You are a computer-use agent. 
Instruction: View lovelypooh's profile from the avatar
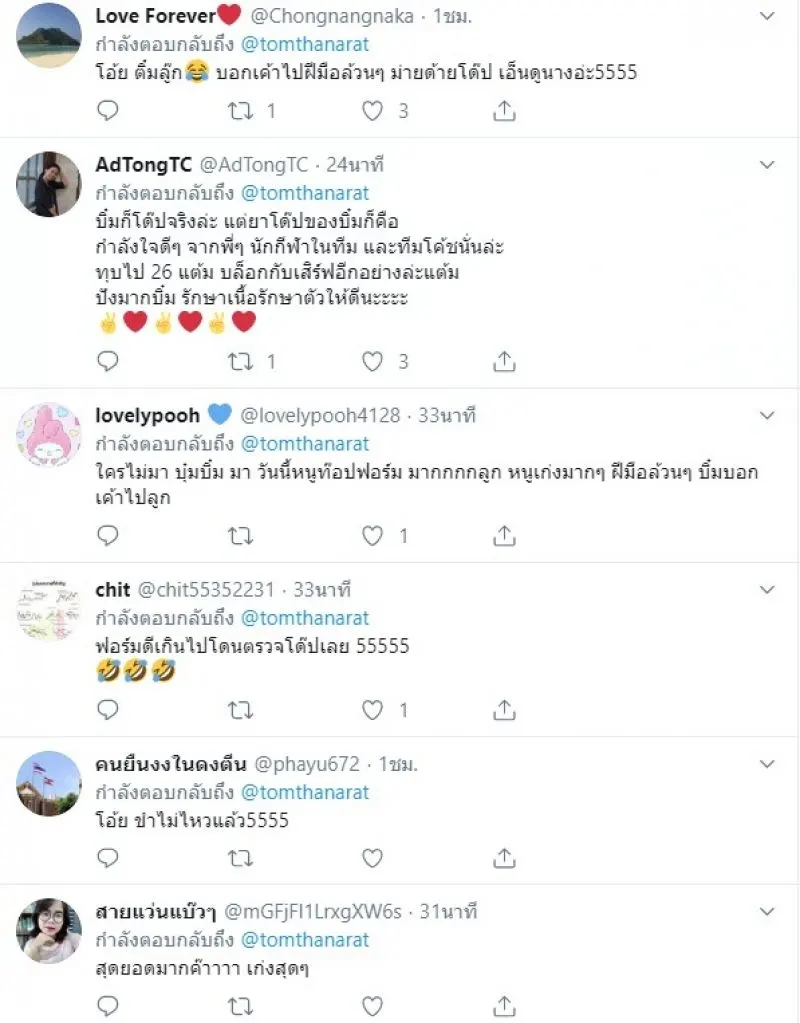[49, 435]
